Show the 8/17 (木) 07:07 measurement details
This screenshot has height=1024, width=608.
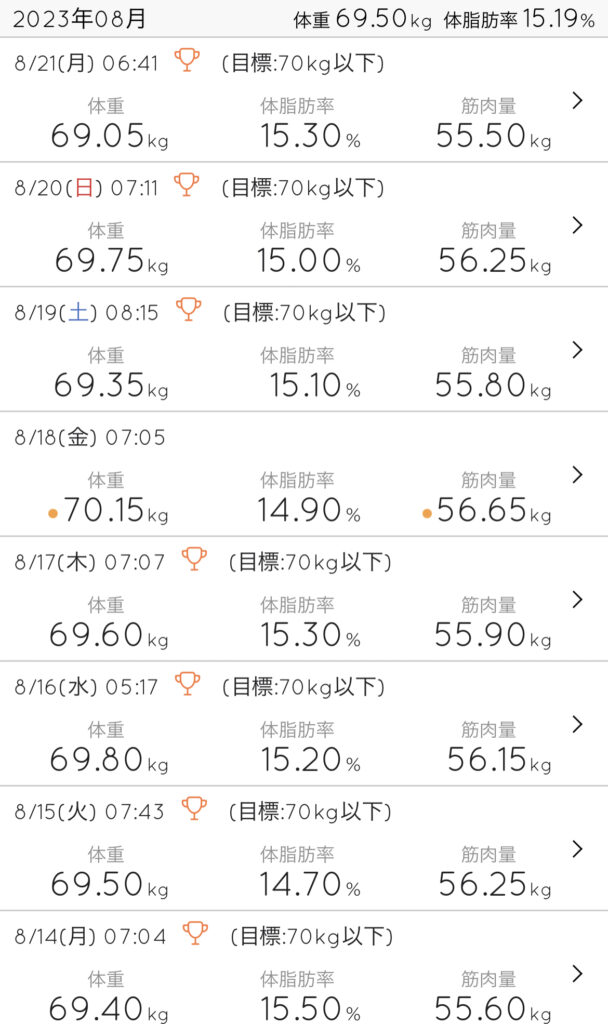(304, 600)
